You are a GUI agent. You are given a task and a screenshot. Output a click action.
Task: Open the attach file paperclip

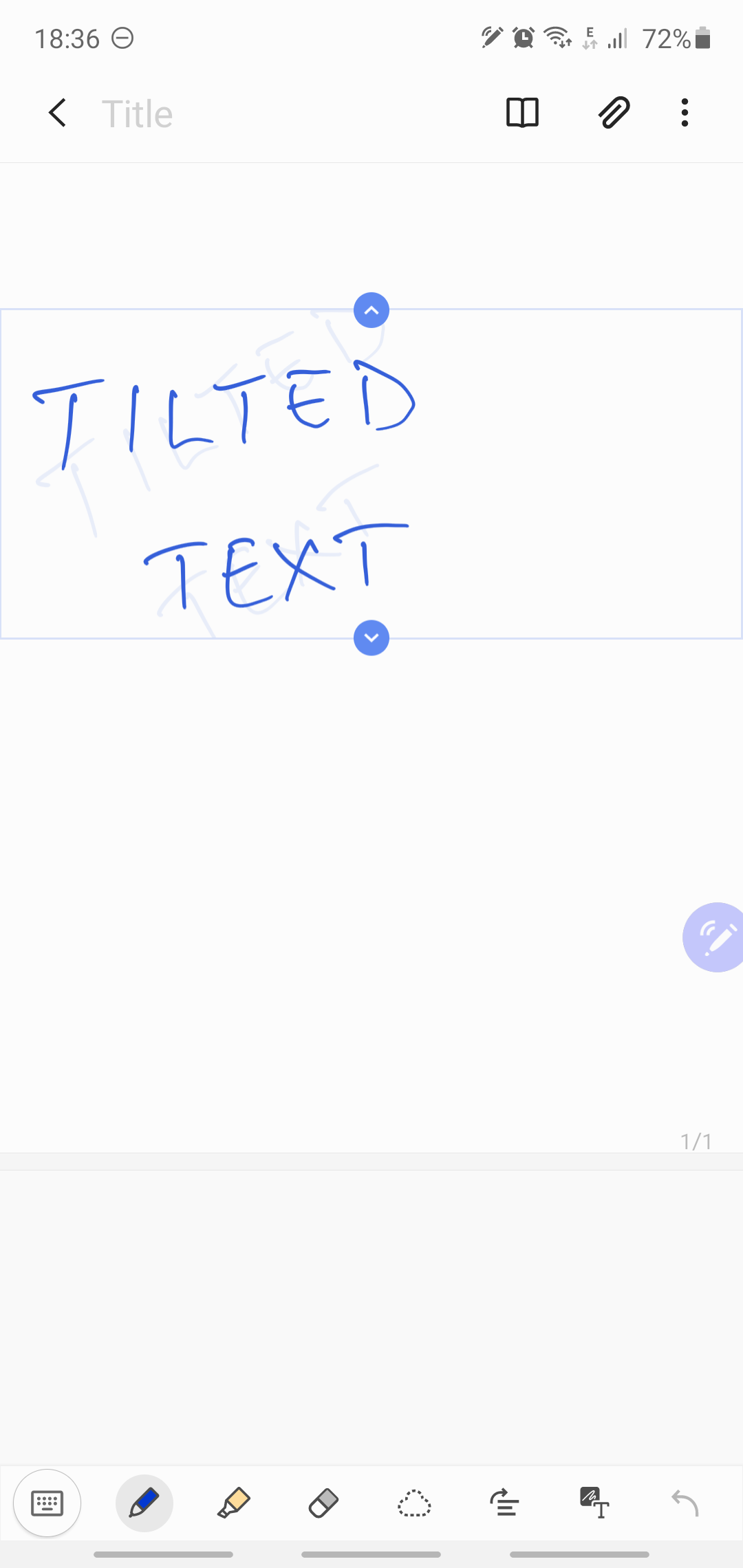point(614,113)
